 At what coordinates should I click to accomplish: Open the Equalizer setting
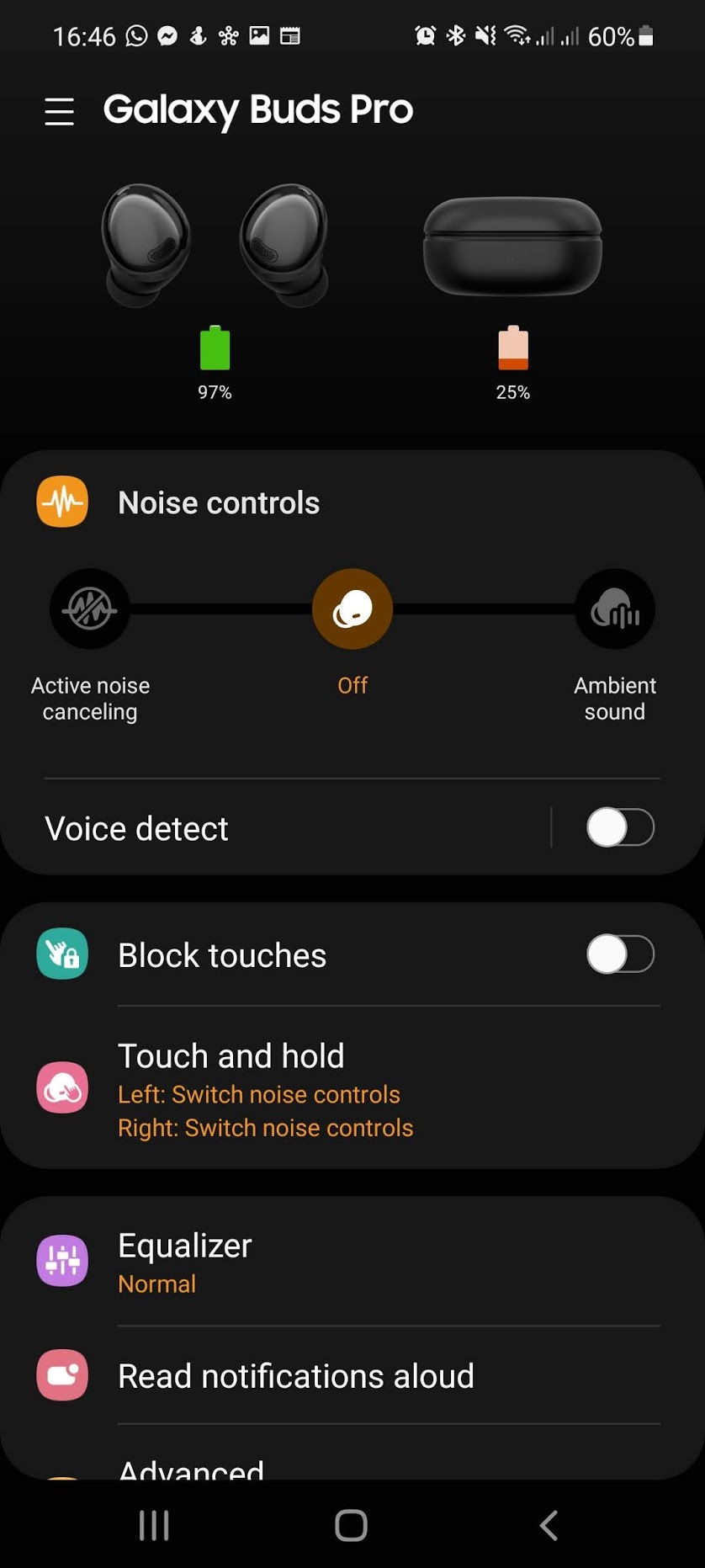(x=352, y=1262)
